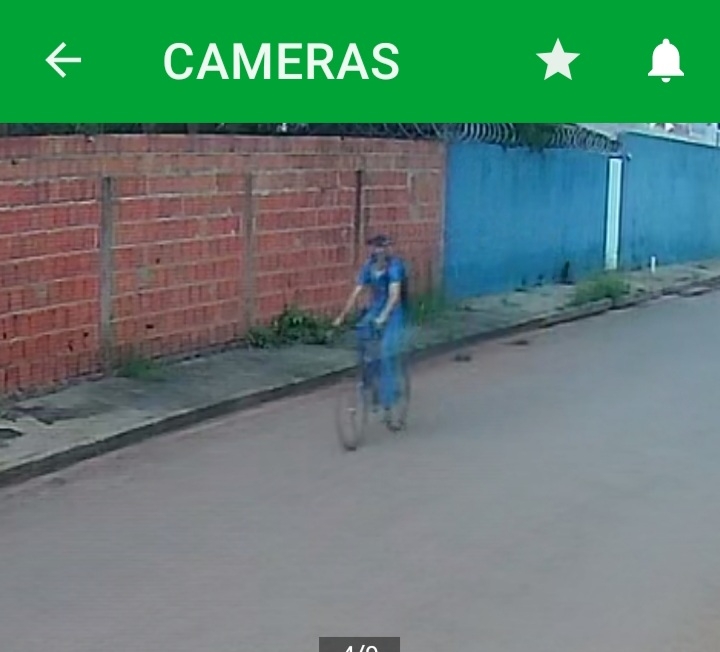Open the camera feed image
This screenshot has height=652, width=720.
click(x=360, y=387)
